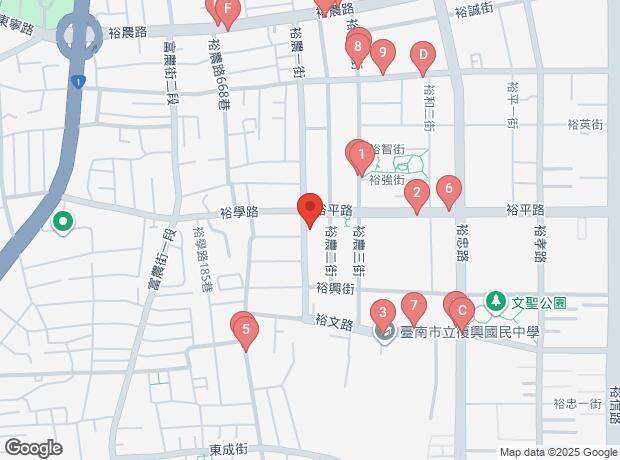Viewport: 620px width, 460px height.
Task: Select map pin number 9
Action: 381,53
